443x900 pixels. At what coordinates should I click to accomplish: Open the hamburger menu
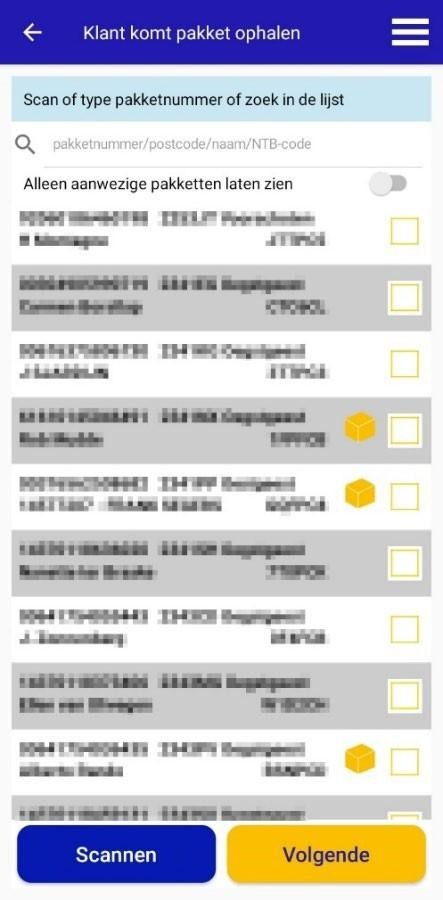410,32
